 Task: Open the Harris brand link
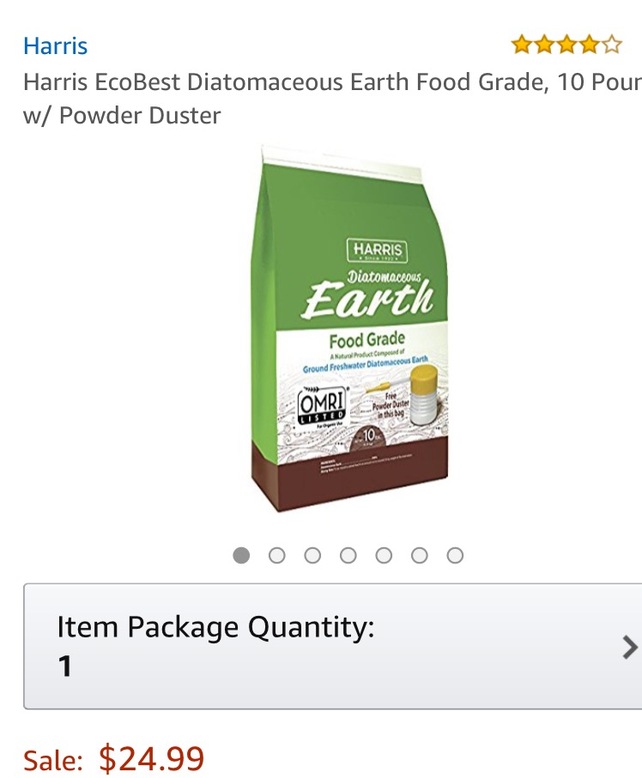coord(55,46)
